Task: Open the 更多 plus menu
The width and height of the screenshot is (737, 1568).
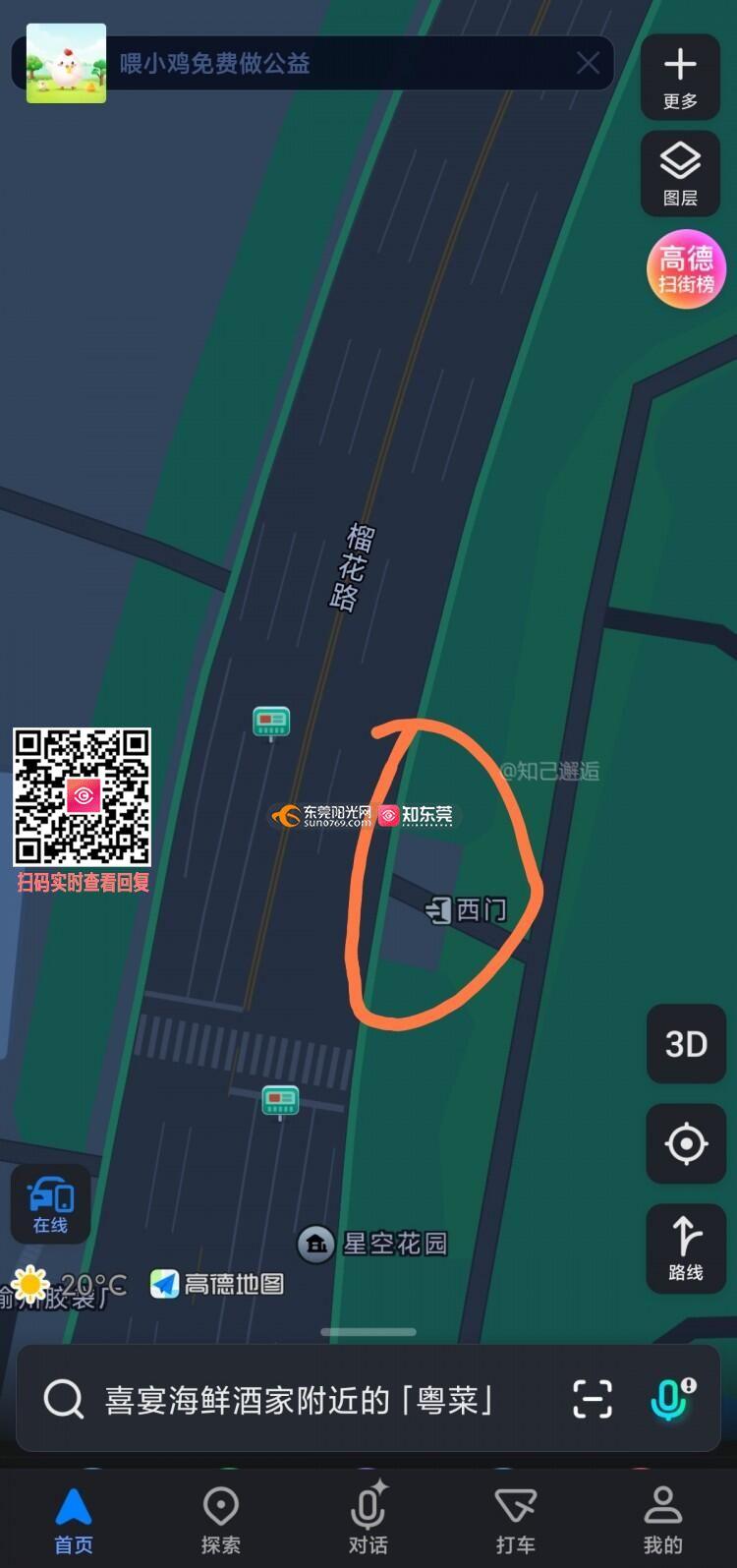Action: [x=680, y=77]
